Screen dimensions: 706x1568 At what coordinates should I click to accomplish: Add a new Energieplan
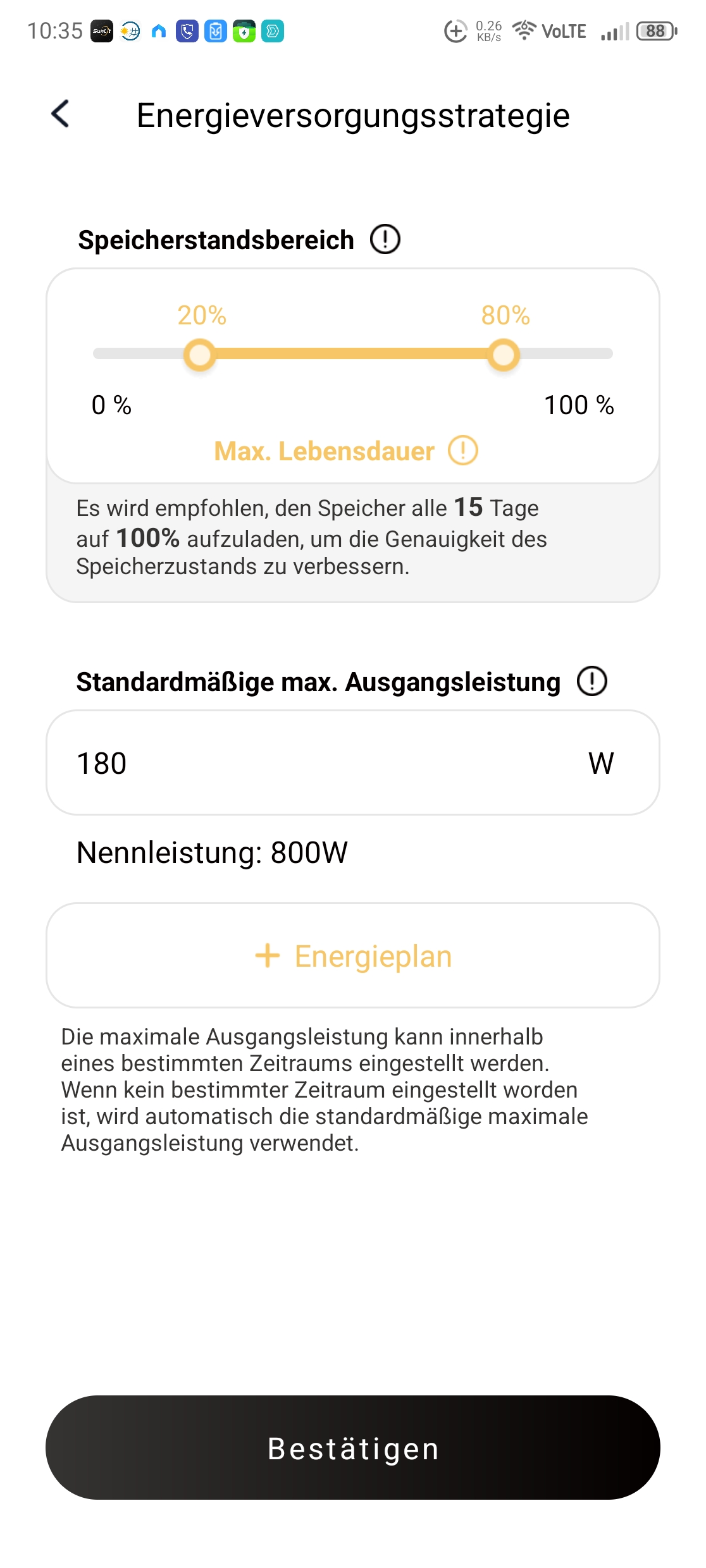(353, 955)
